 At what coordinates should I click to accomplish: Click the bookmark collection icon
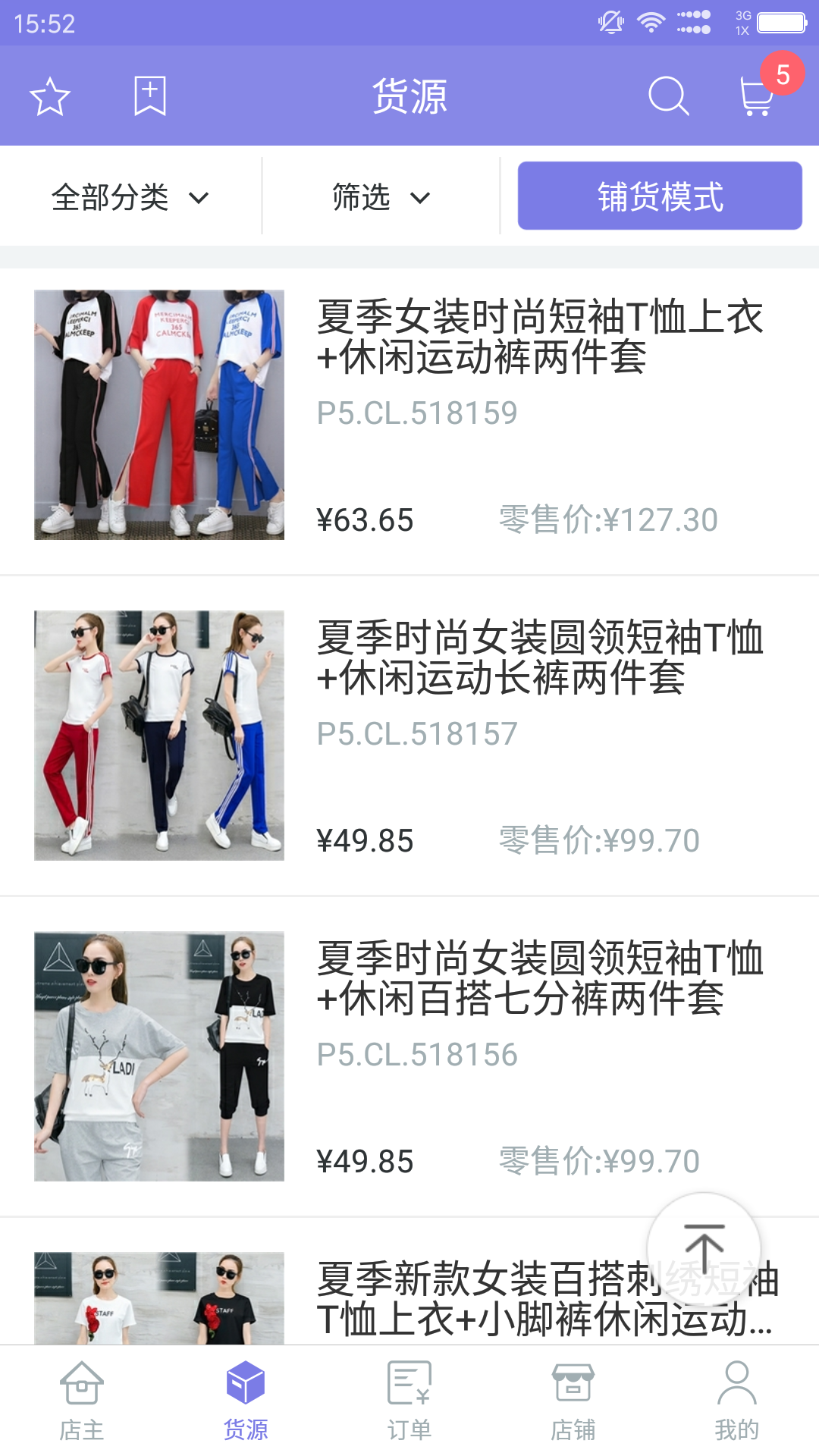click(149, 95)
